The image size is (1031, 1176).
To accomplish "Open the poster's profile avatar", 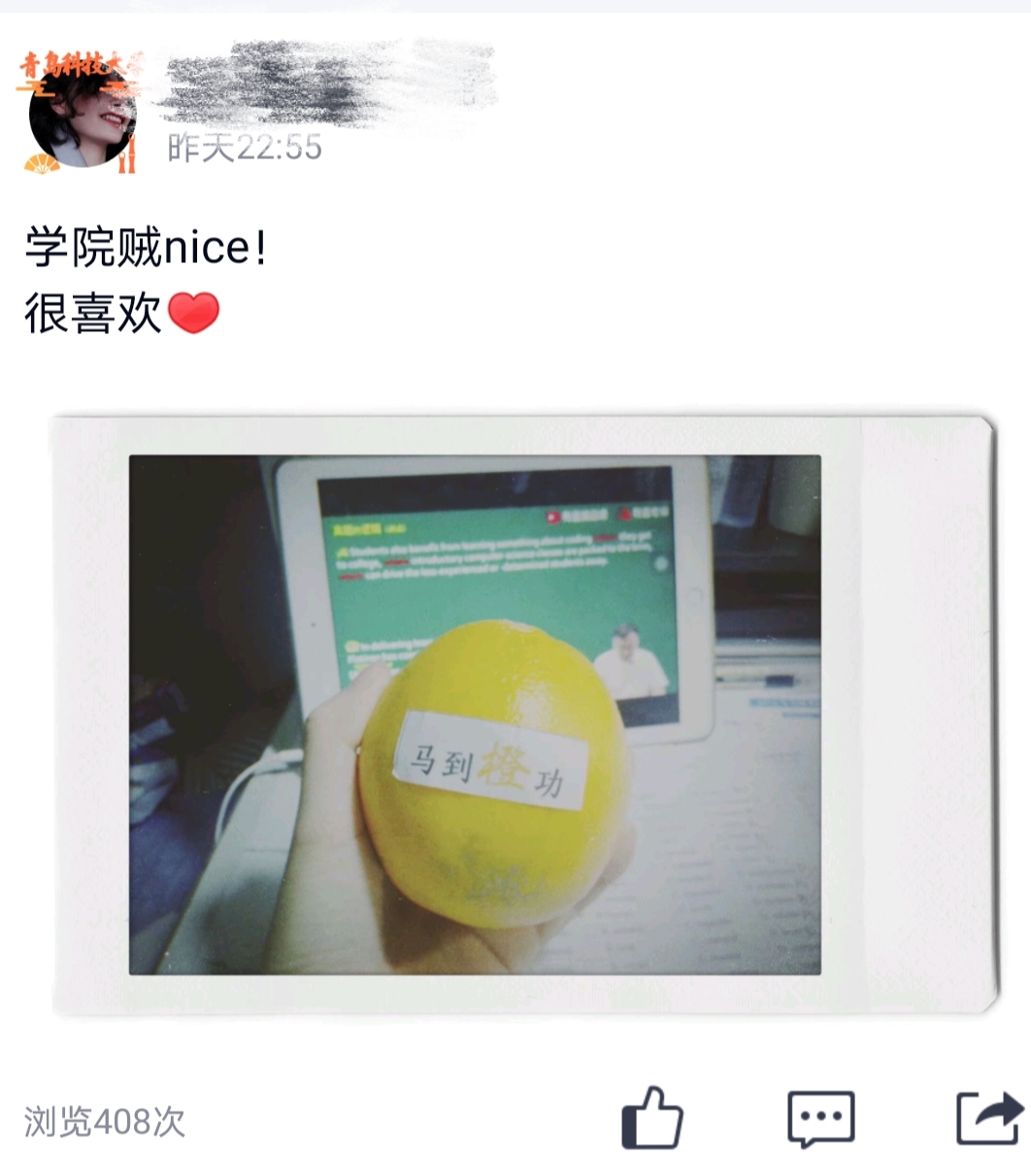I will click(x=82, y=115).
